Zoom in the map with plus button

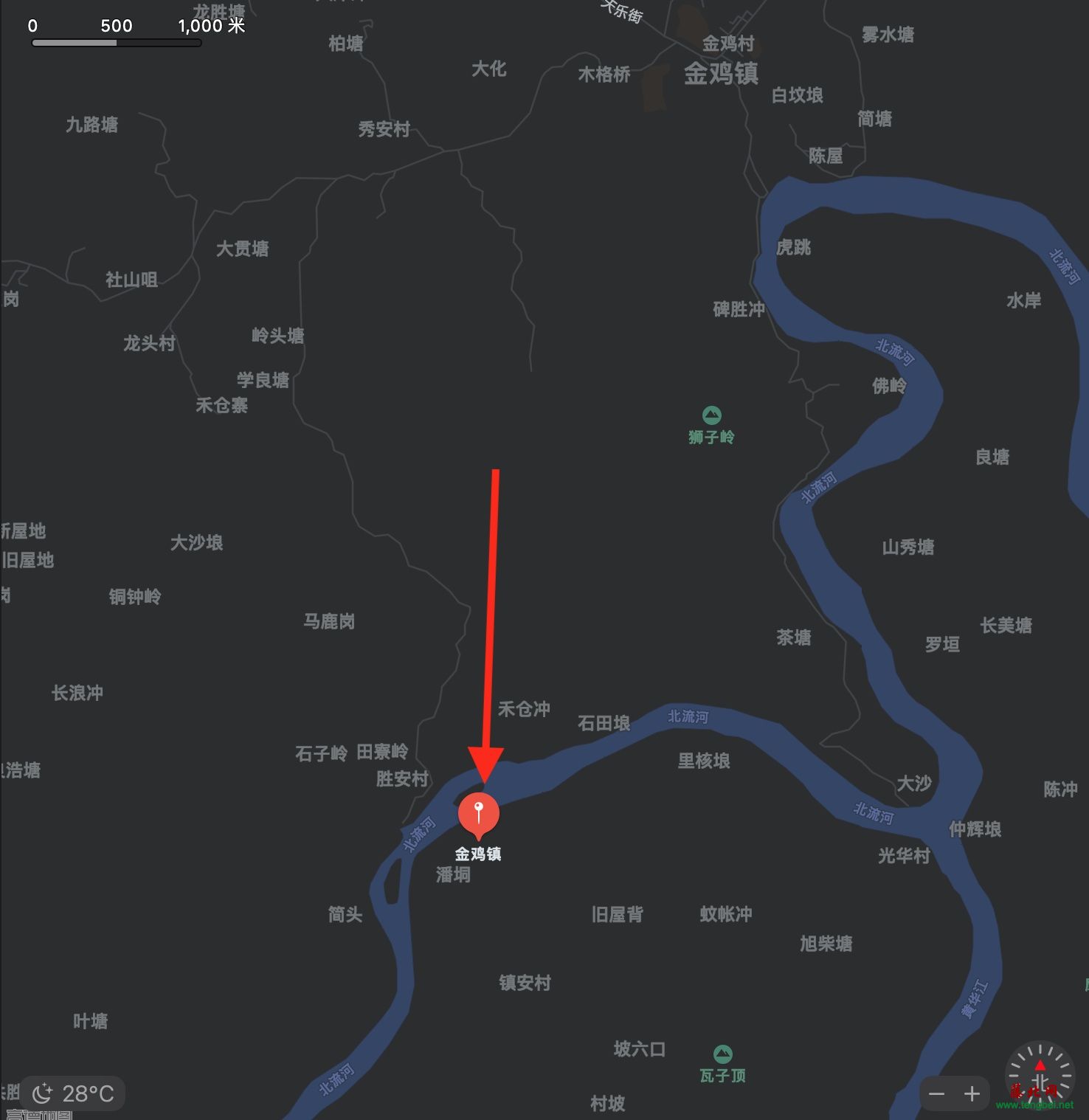pyautogui.click(x=972, y=1094)
